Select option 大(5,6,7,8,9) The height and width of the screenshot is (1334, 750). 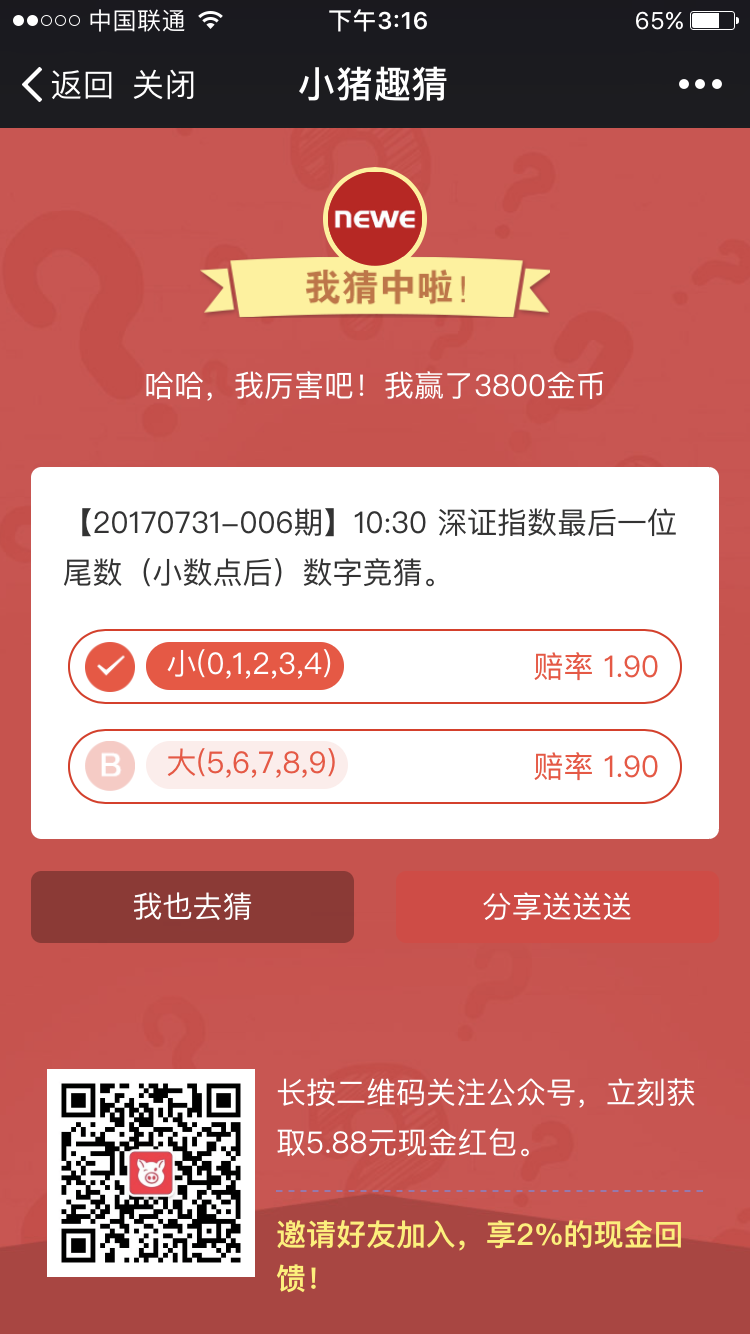[x=375, y=766]
